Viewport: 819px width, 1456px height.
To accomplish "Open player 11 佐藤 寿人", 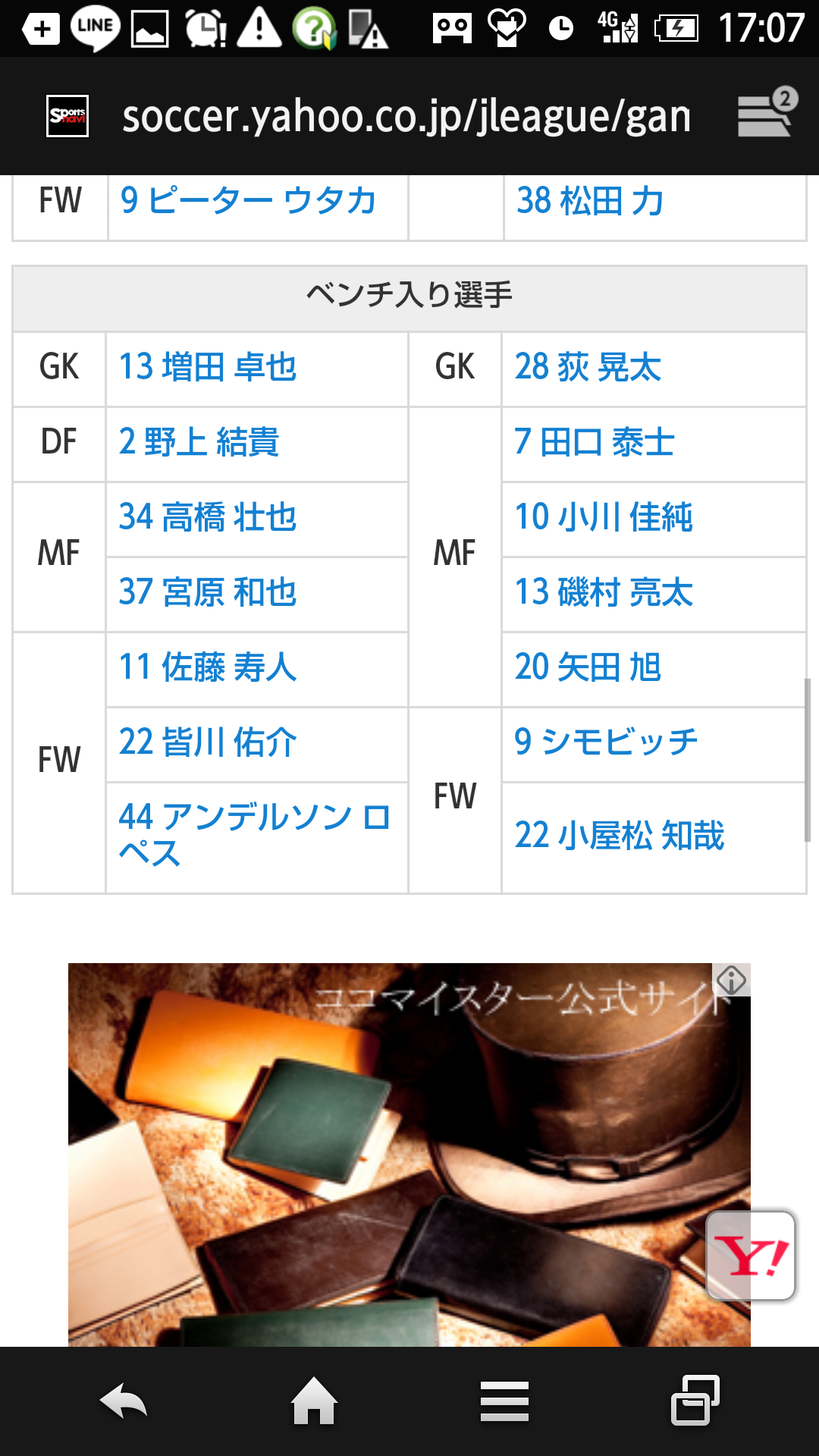I will click(208, 667).
